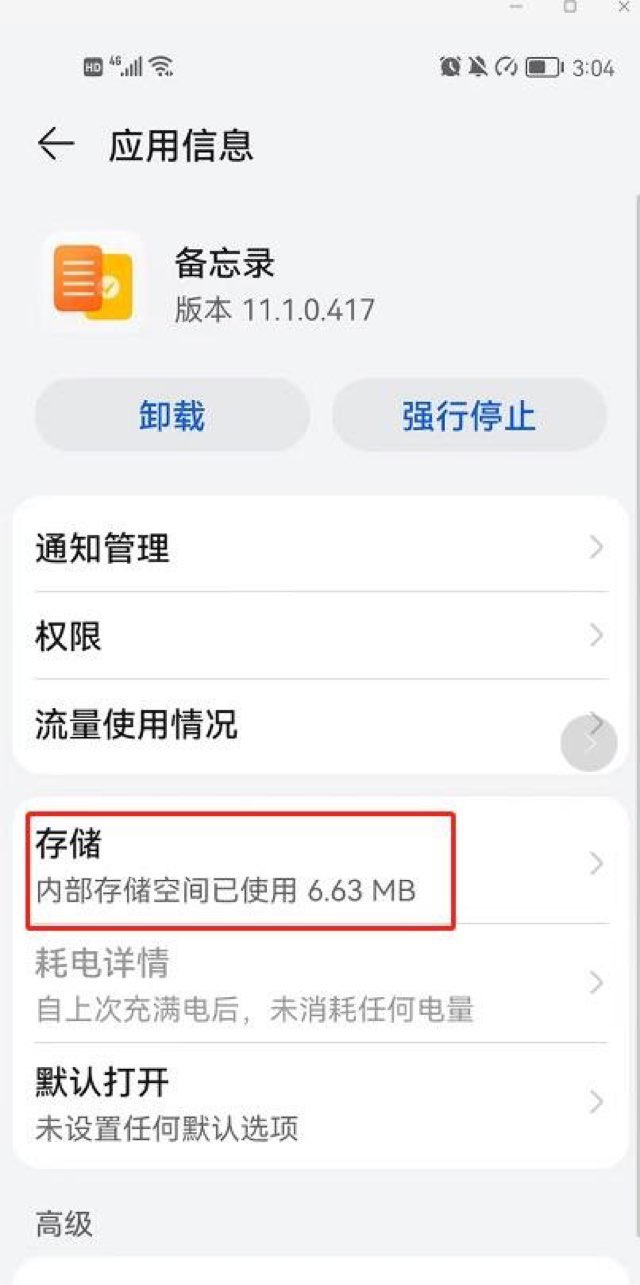The image size is (640, 1285).
Task: Open 默认打开 settings
Action: (x=320, y=1103)
